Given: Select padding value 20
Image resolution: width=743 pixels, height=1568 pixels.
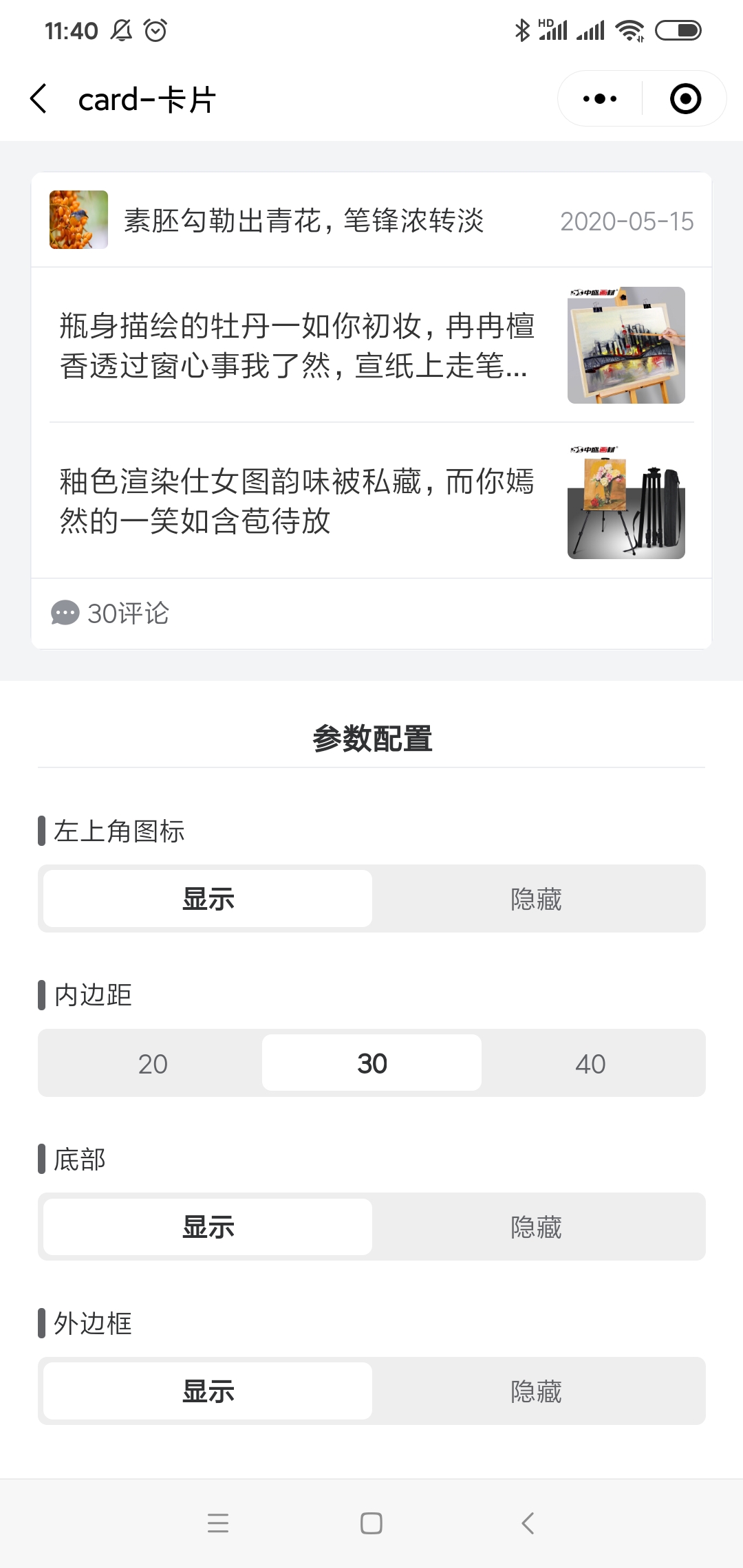Looking at the screenshot, I should click(x=152, y=1063).
